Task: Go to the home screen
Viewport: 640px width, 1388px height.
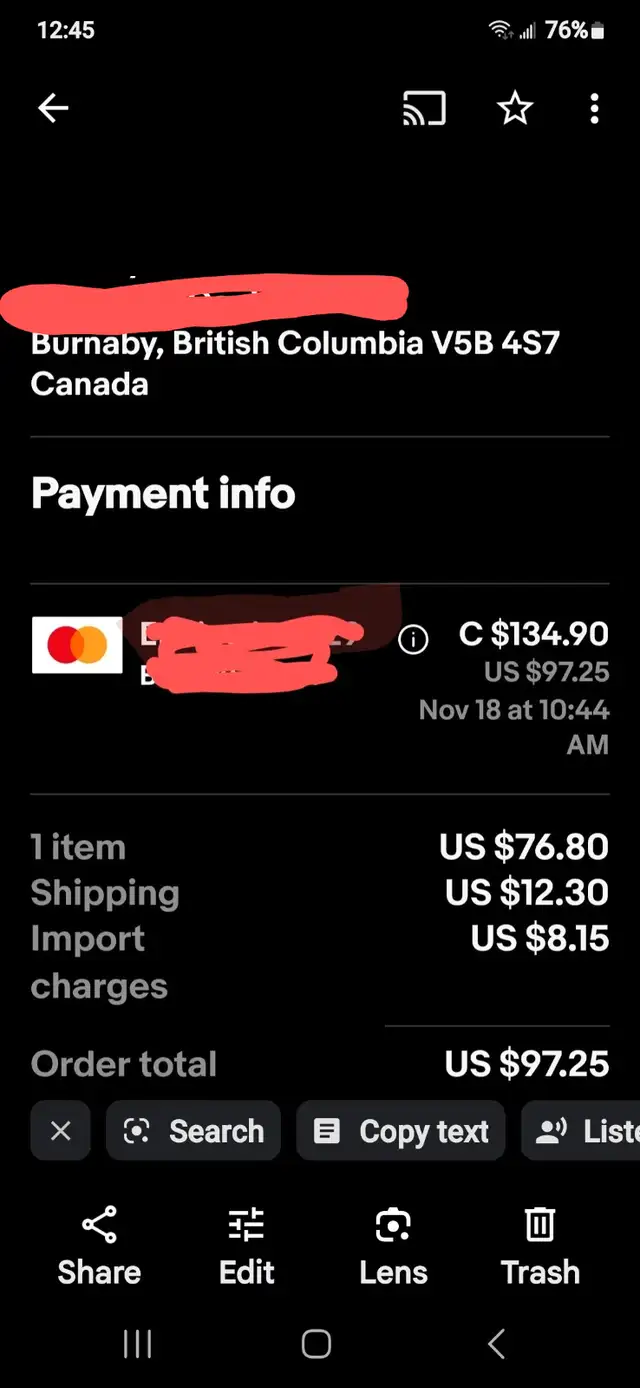Action: pos(316,1343)
